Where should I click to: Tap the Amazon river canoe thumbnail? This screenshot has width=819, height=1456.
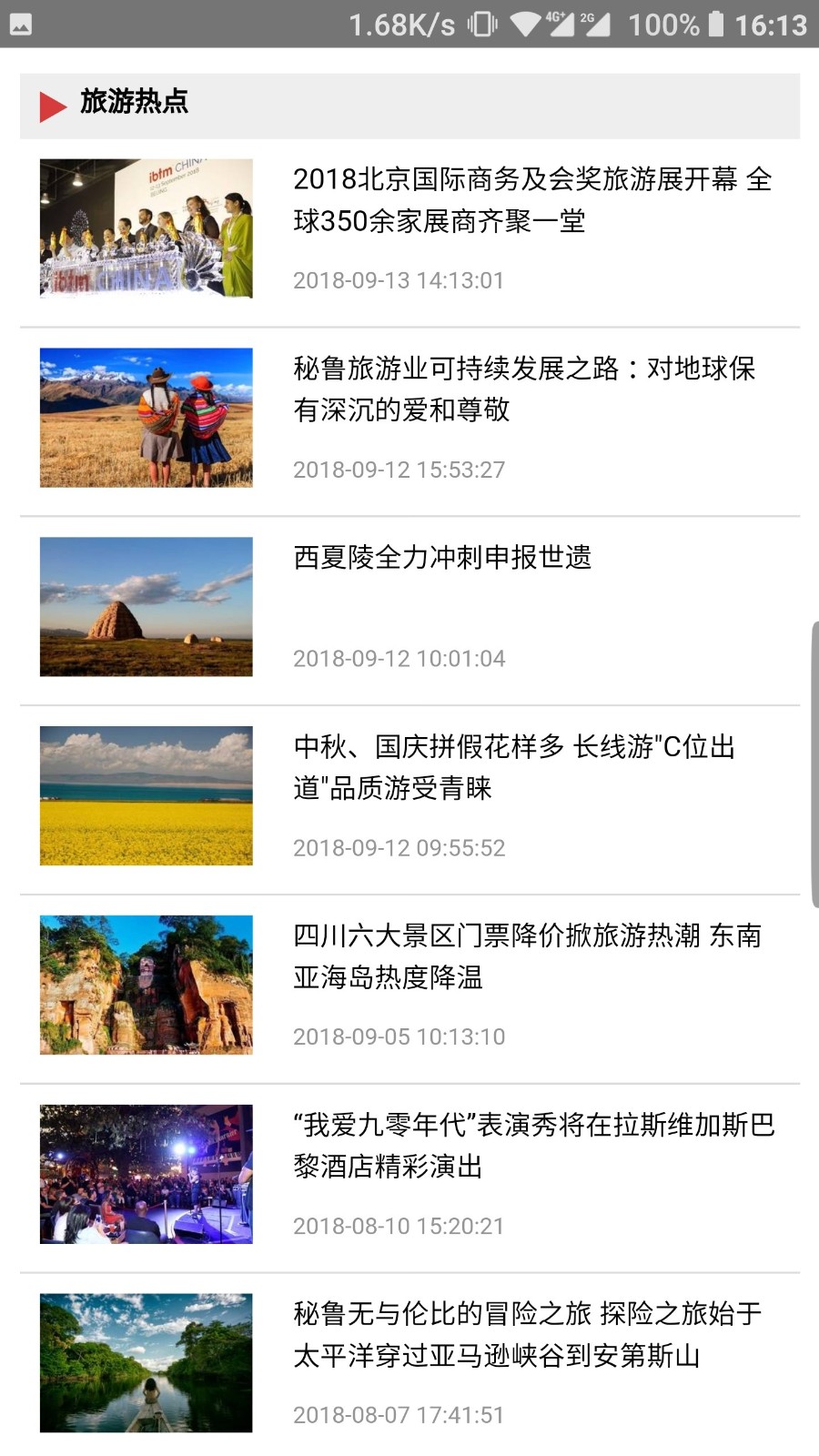(x=146, y=1363)
